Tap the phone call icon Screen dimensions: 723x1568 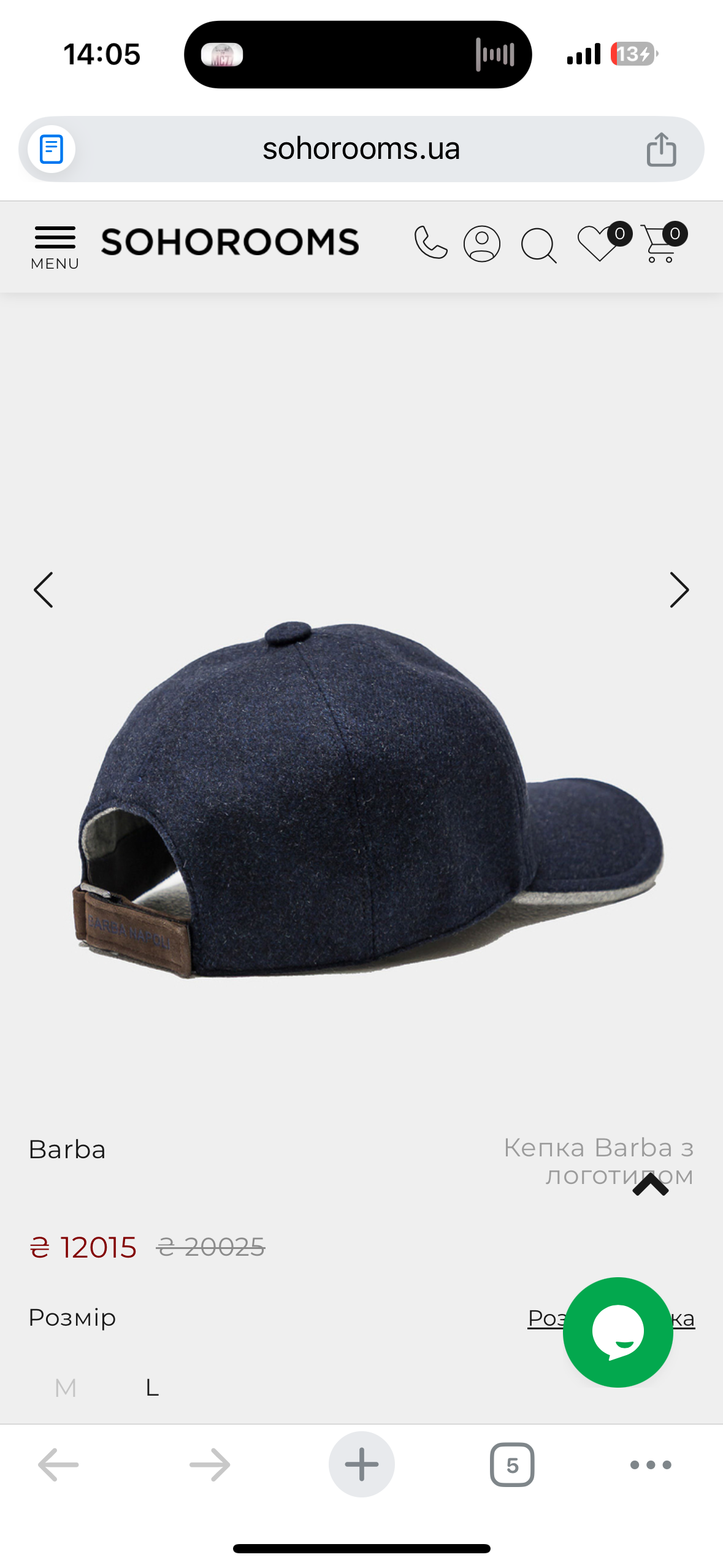[x=430, y=243]
